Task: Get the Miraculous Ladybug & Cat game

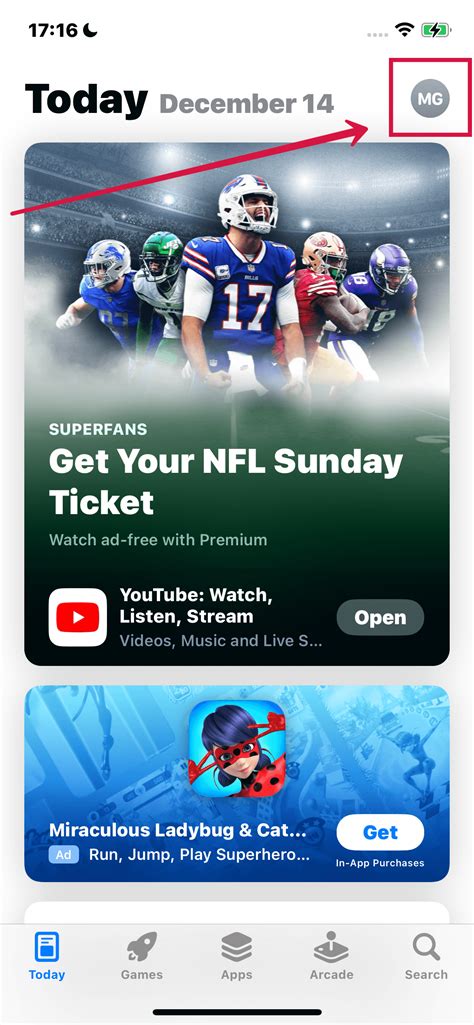Action: tap(380, 832)
